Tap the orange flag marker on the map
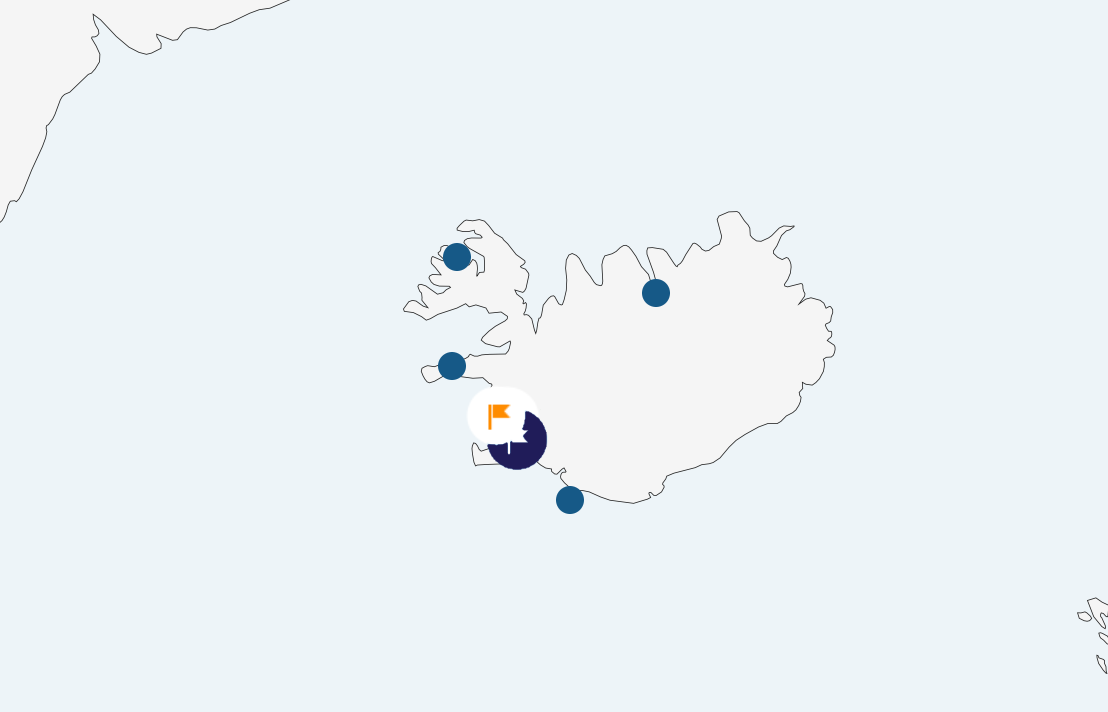This screenshot has height=712, width=1108. (499, 415)
